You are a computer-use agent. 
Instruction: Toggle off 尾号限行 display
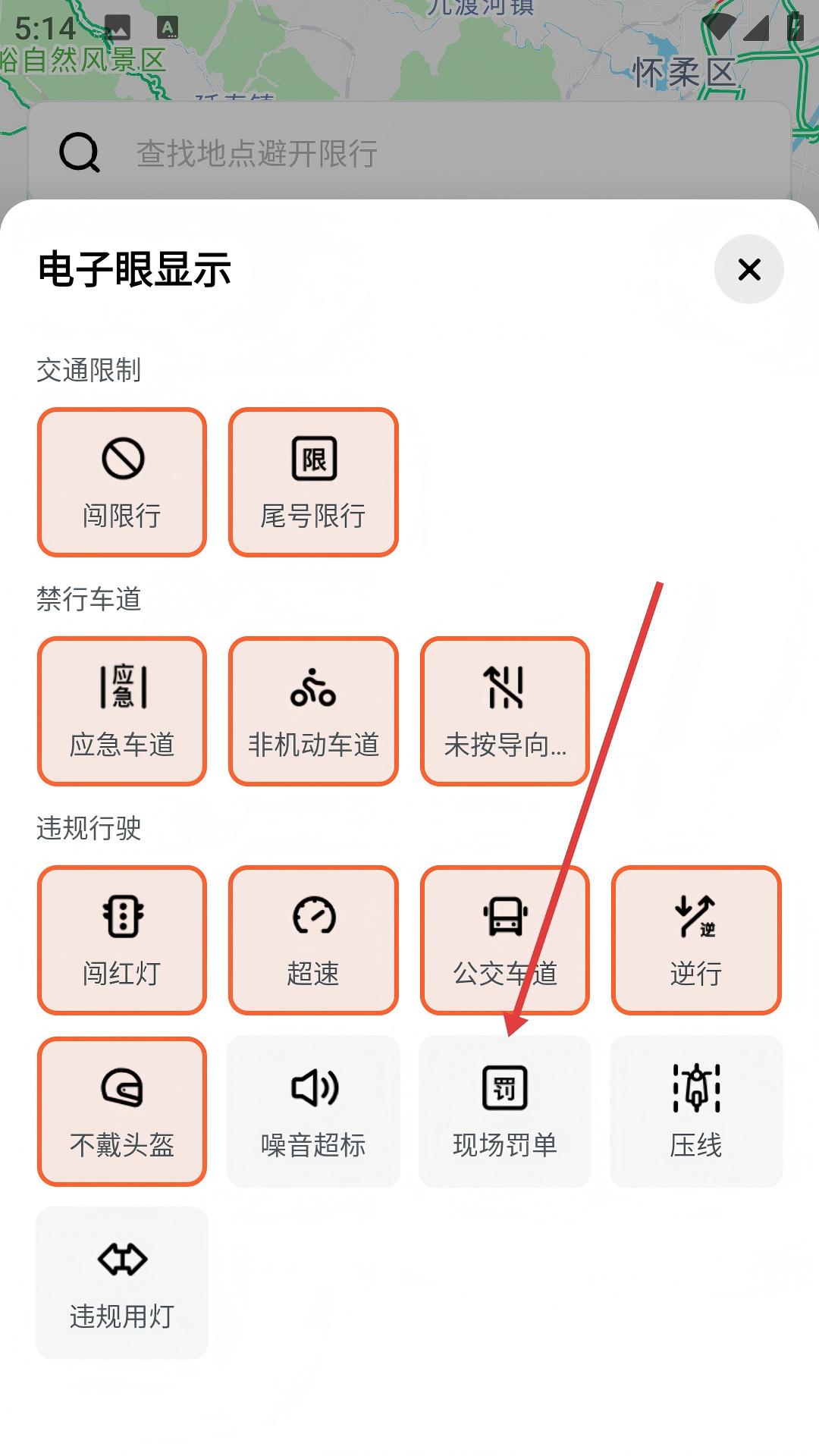click(313, 482)
